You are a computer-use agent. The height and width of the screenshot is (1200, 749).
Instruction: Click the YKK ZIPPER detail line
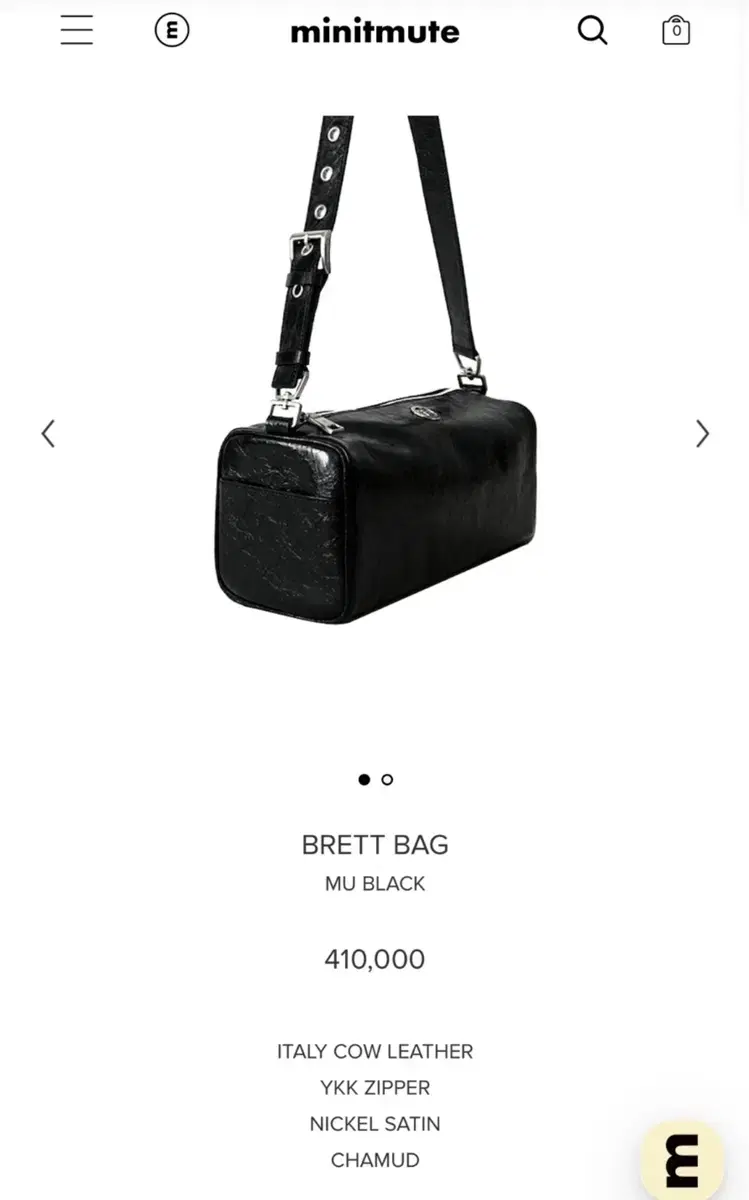click(374, 1088)
